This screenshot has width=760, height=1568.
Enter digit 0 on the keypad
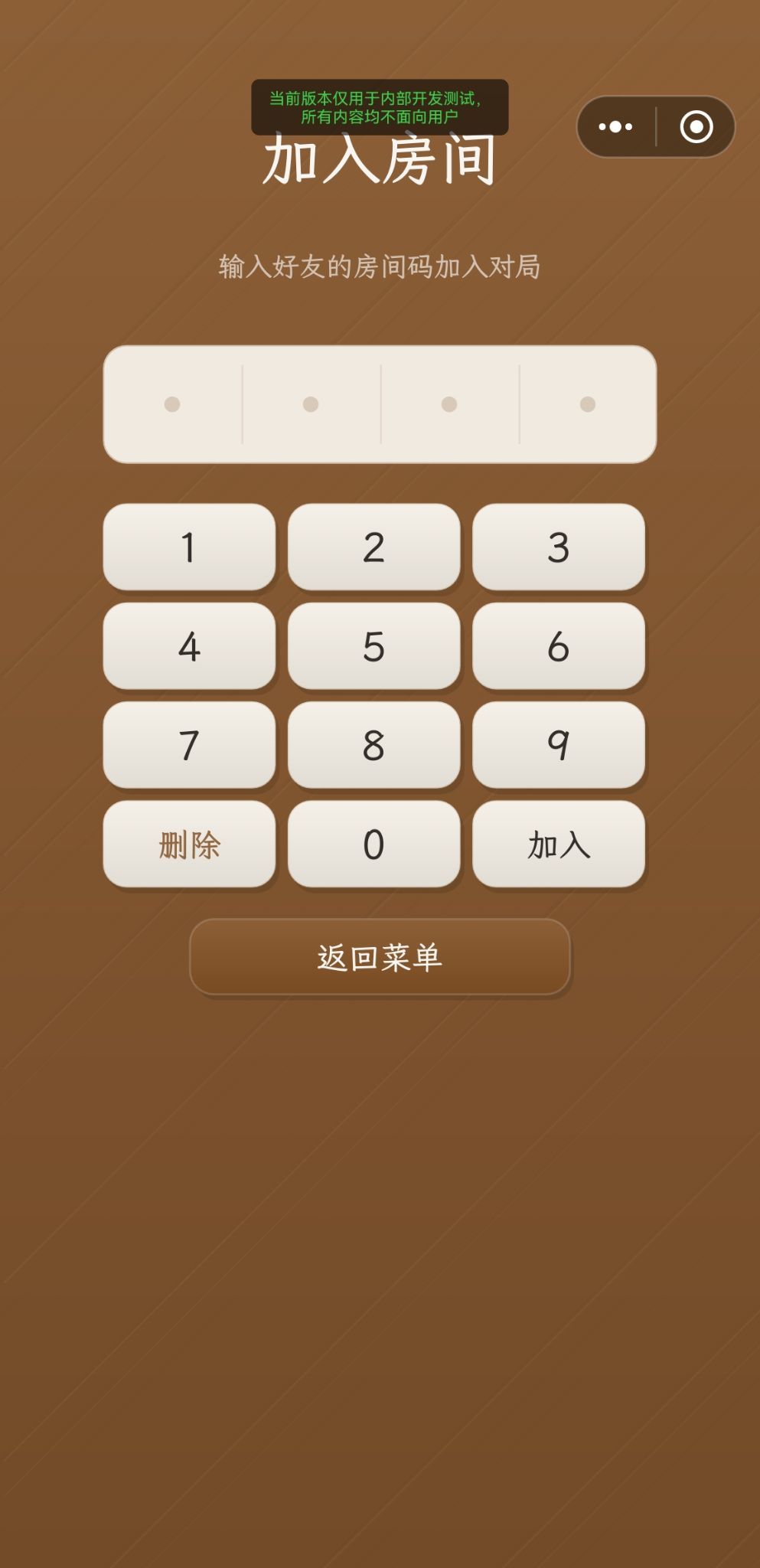point(373,844)
